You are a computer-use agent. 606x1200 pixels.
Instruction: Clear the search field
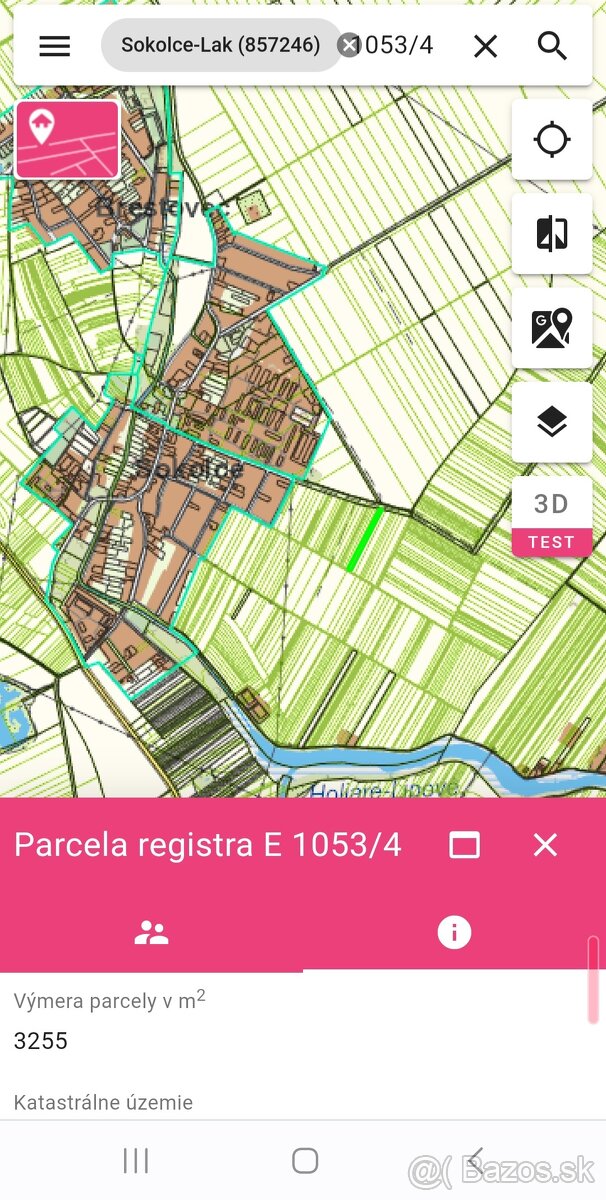point(485,46)
